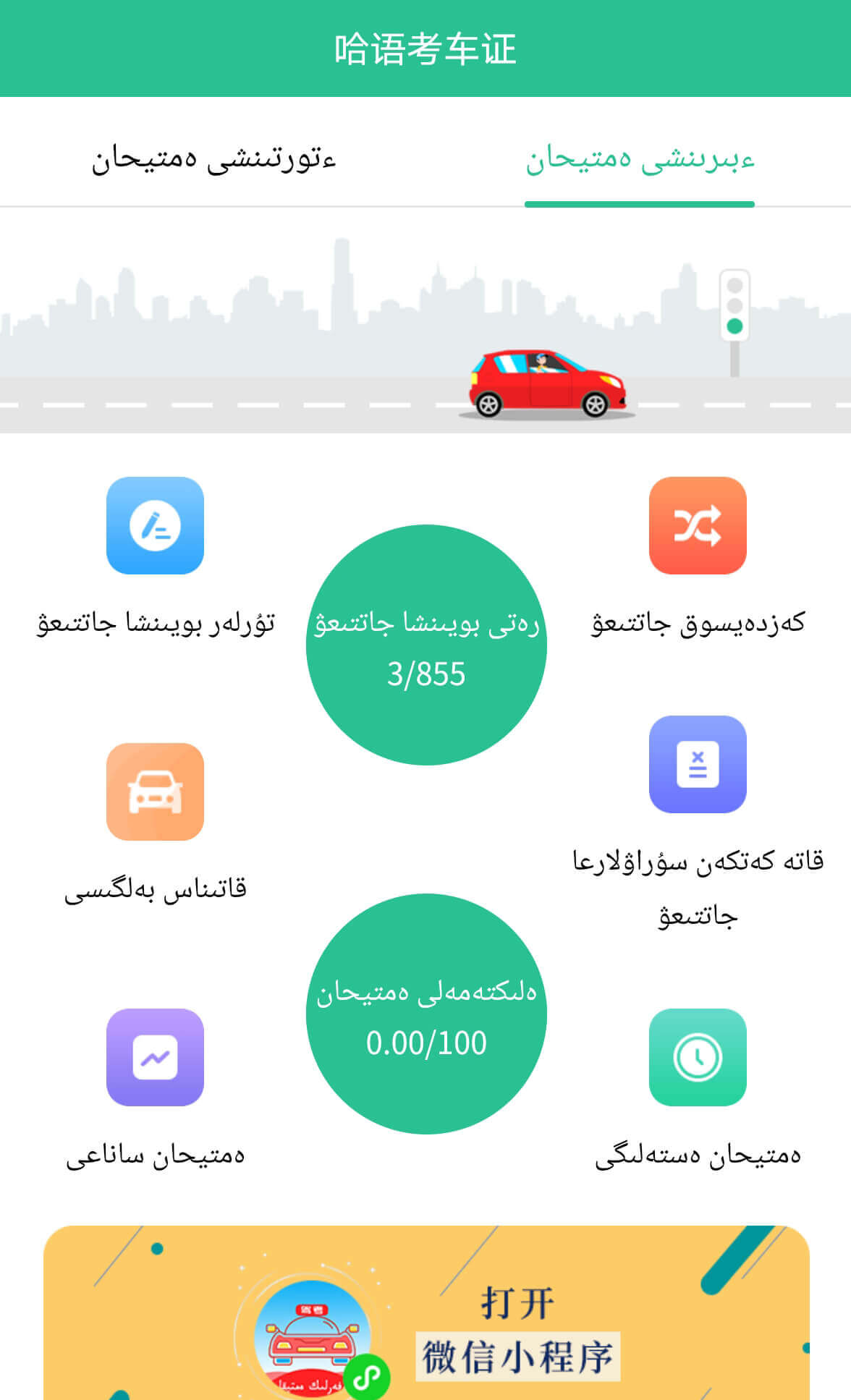Open the blue pencil practice-by-category icon
851x1400 pixels.
(x=155, y=525)
